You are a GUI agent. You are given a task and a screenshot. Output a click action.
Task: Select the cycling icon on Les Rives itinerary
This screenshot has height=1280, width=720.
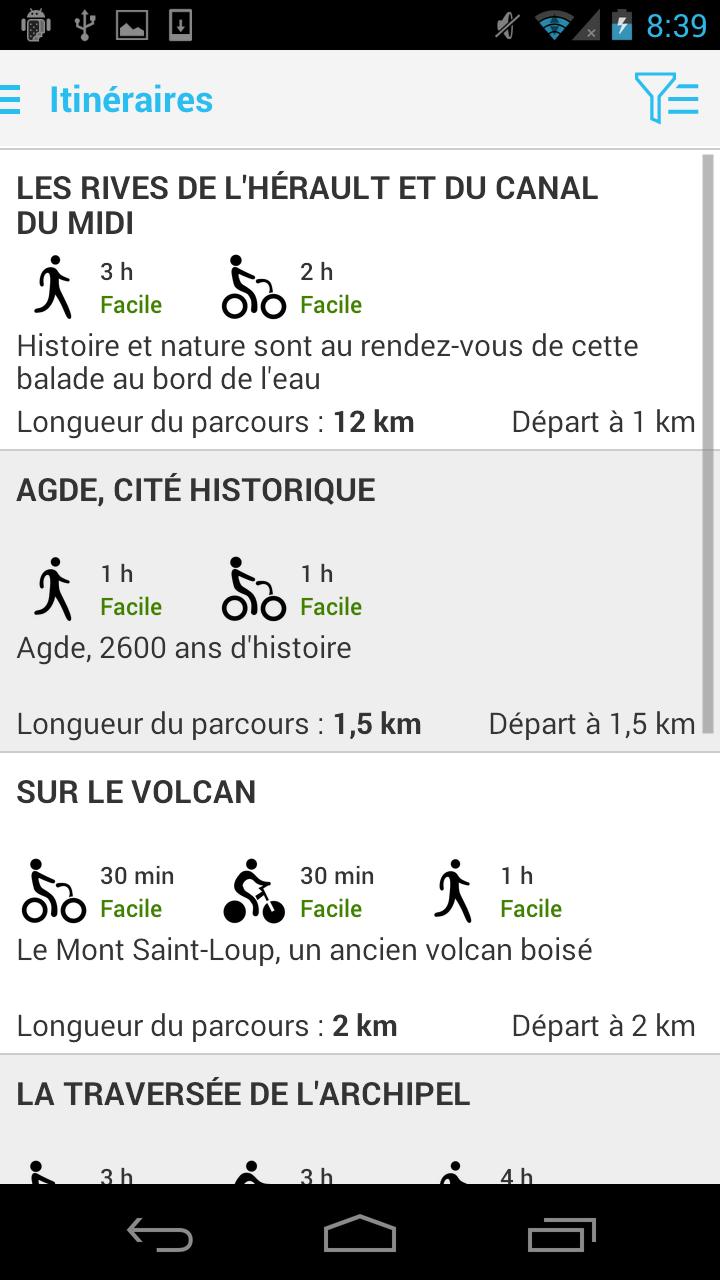(x=252, y=285)
